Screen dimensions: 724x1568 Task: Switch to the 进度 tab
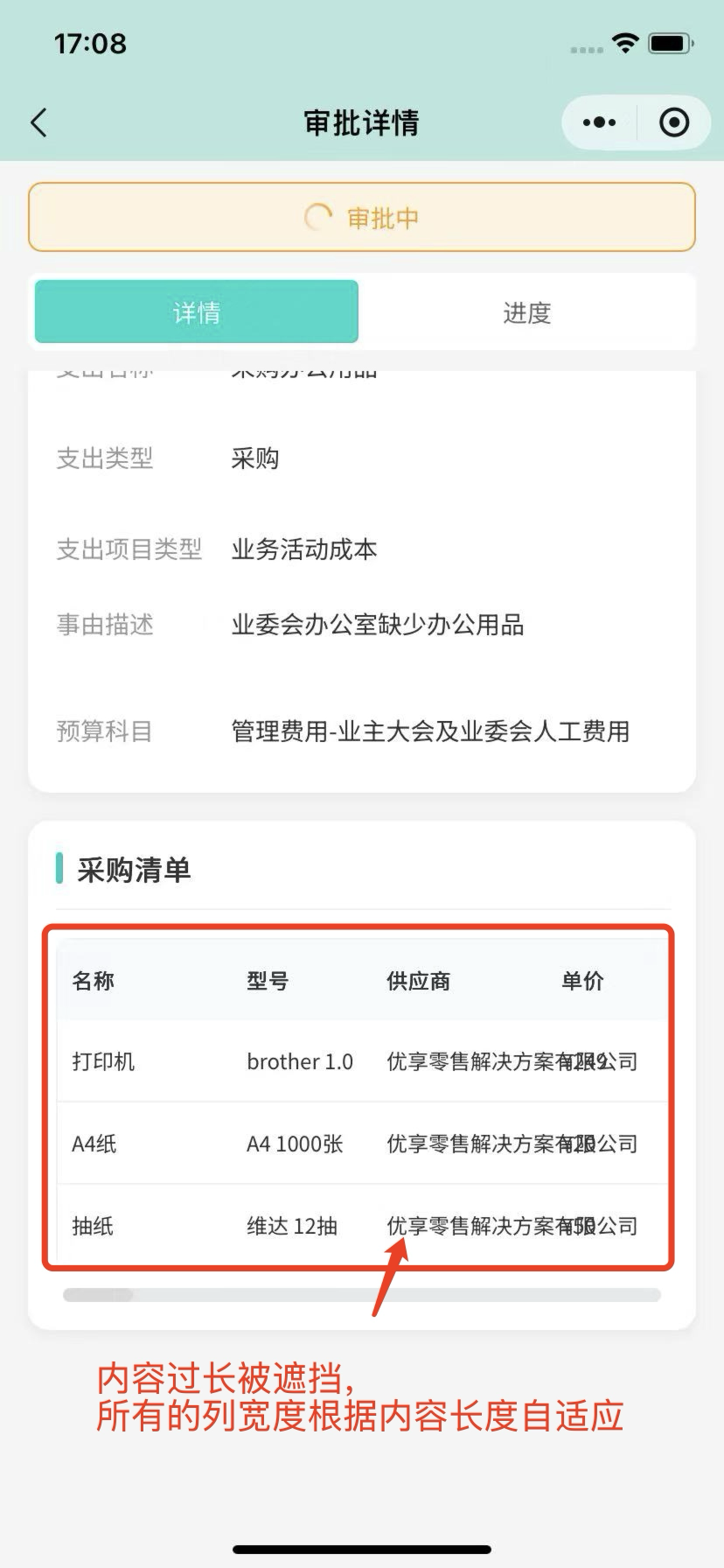(x=528, y=311)
